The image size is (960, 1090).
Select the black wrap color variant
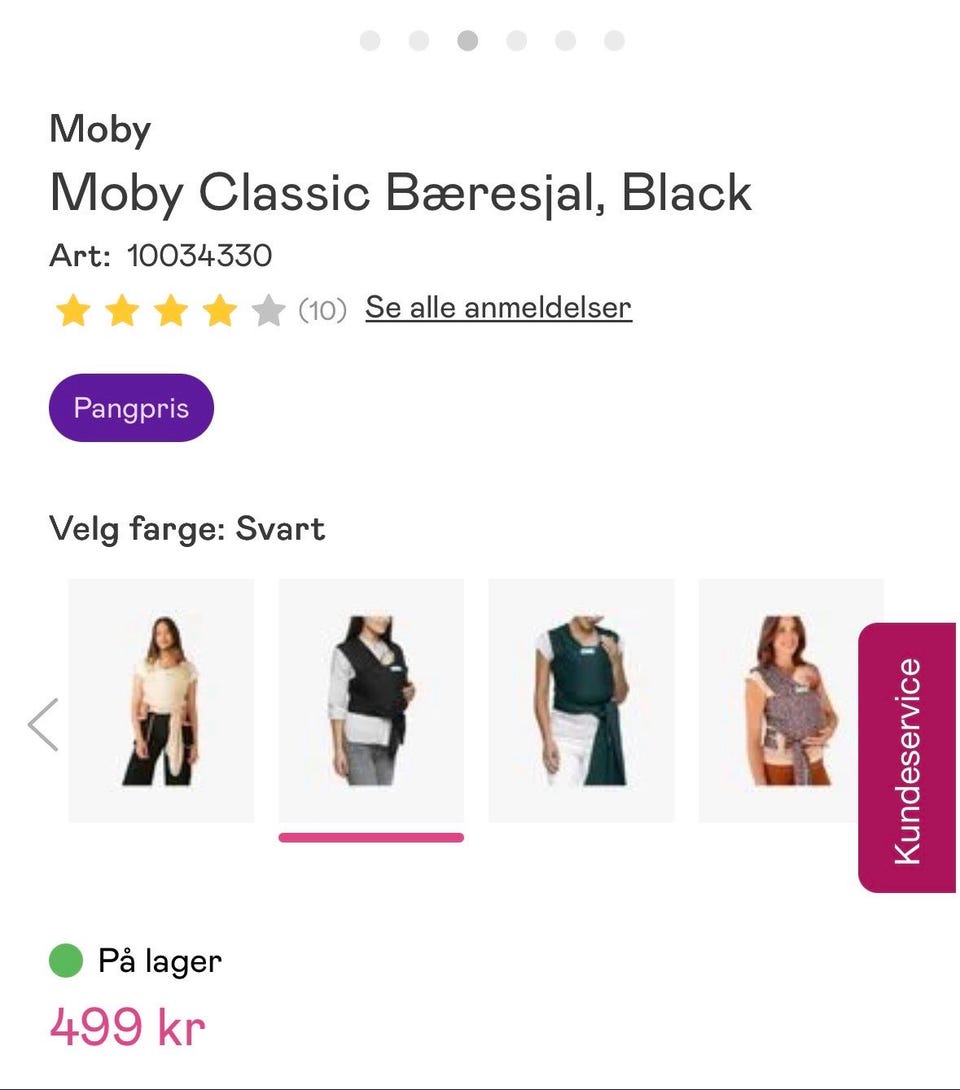pyautogui.click(x=371, y=700)
